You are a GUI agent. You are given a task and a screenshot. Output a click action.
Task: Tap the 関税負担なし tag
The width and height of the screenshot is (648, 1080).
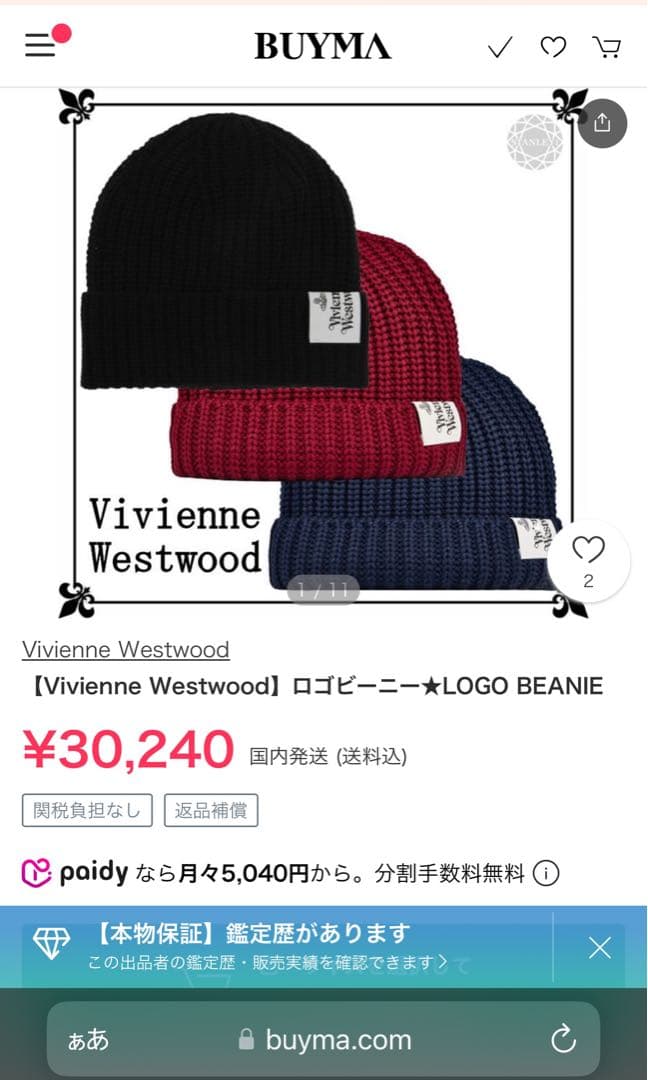[x=87, y=810]
